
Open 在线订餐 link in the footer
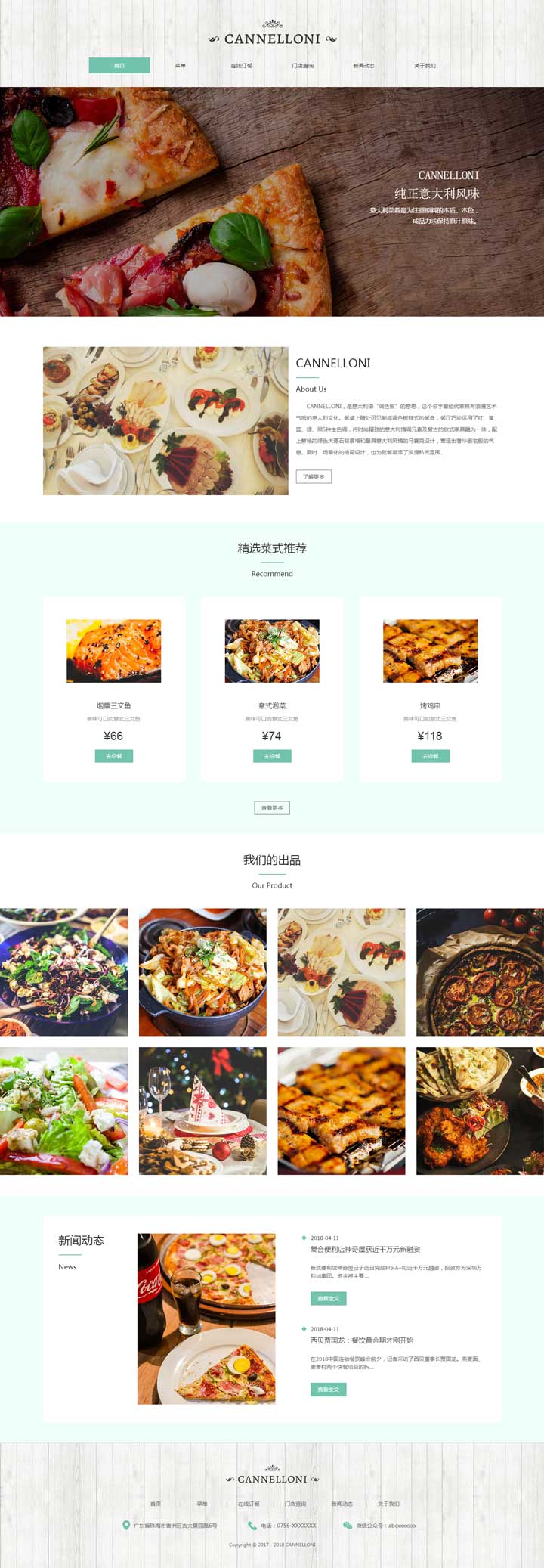click(249, 1504)
